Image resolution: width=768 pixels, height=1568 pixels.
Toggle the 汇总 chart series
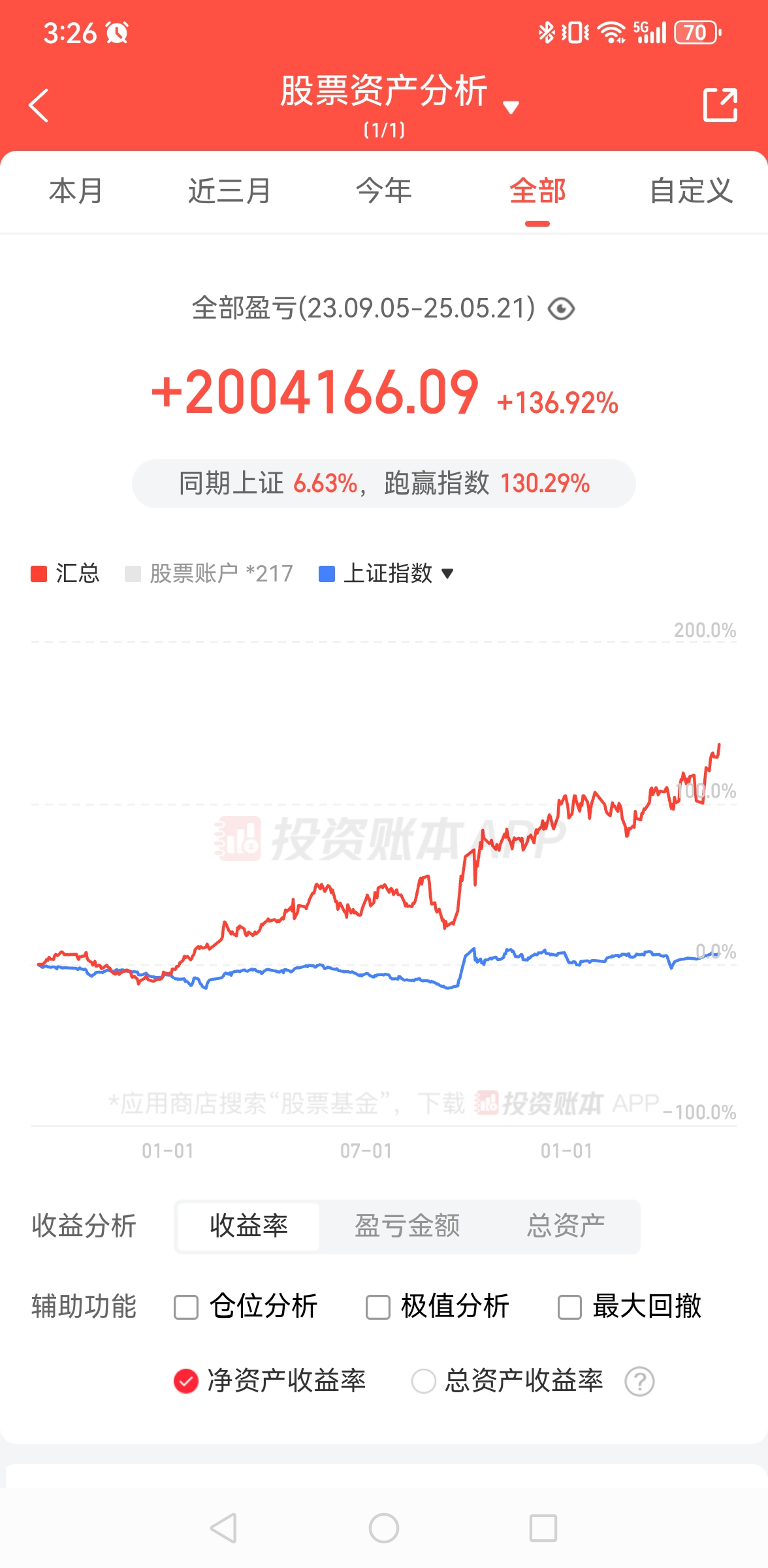coord(65,574)
